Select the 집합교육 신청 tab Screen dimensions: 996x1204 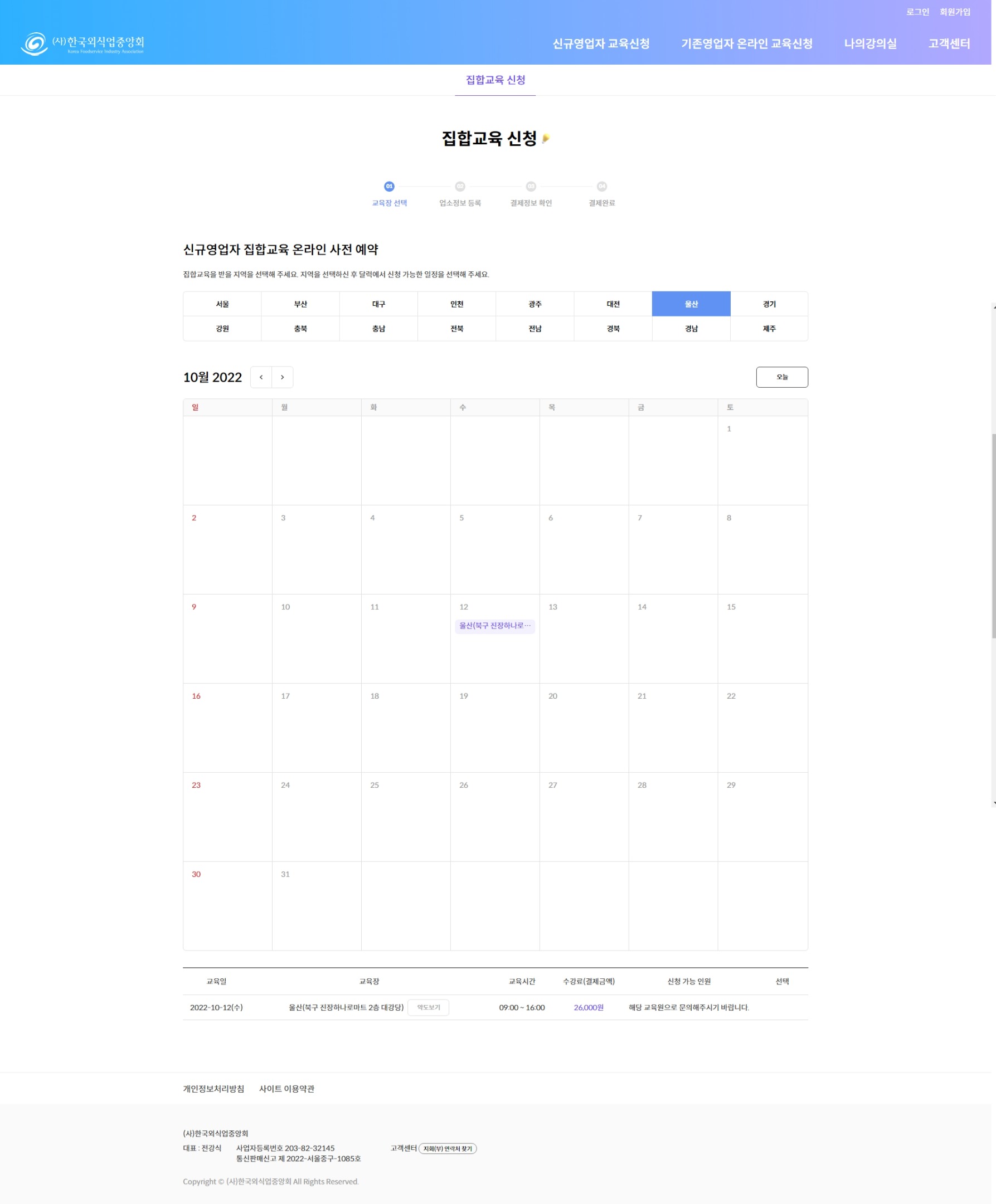495,80
